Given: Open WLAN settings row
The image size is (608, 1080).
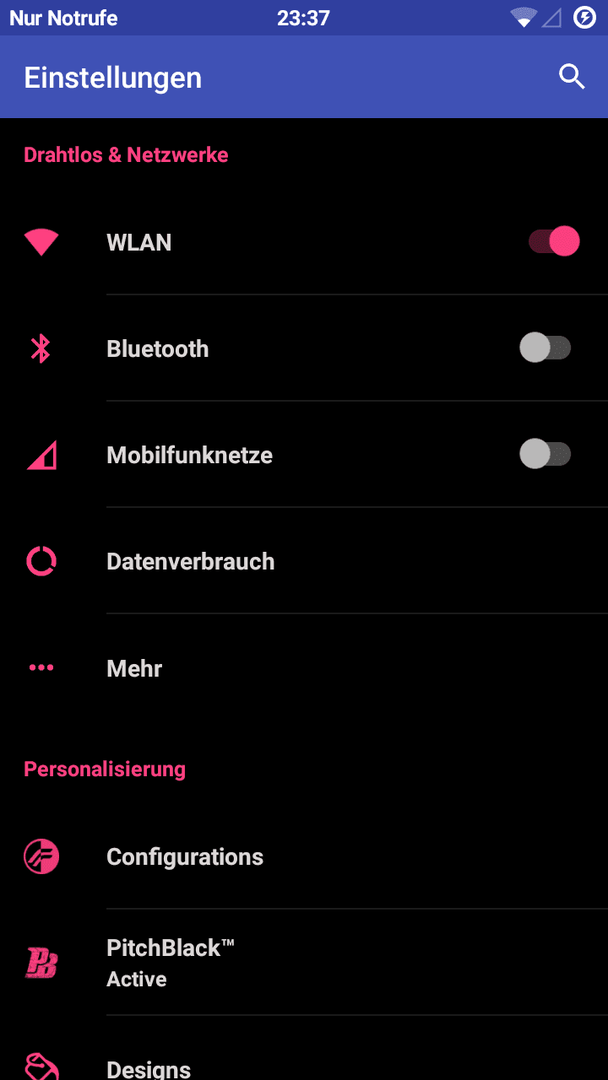Looking at the screenshot, I should click(304, 242).
